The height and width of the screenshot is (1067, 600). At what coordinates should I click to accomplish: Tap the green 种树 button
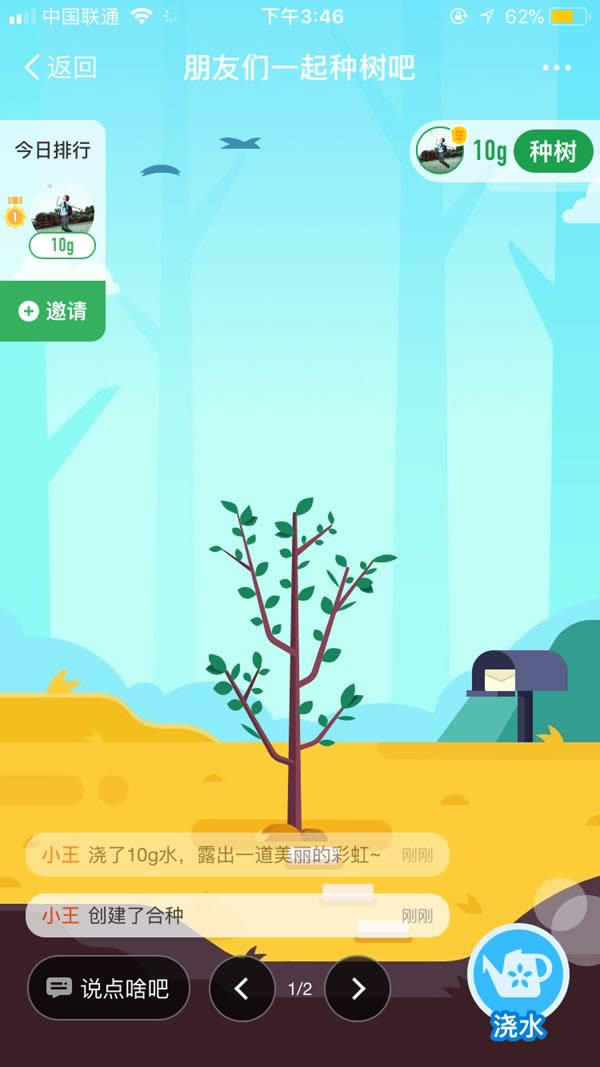(x=553, y=152)
